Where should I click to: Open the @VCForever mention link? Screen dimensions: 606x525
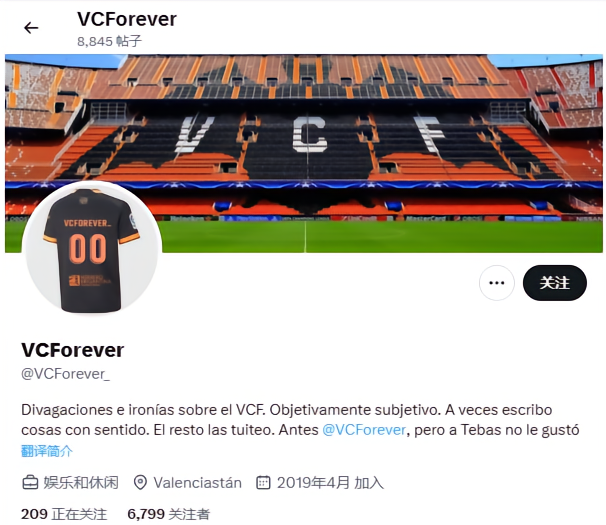[364, 430]
